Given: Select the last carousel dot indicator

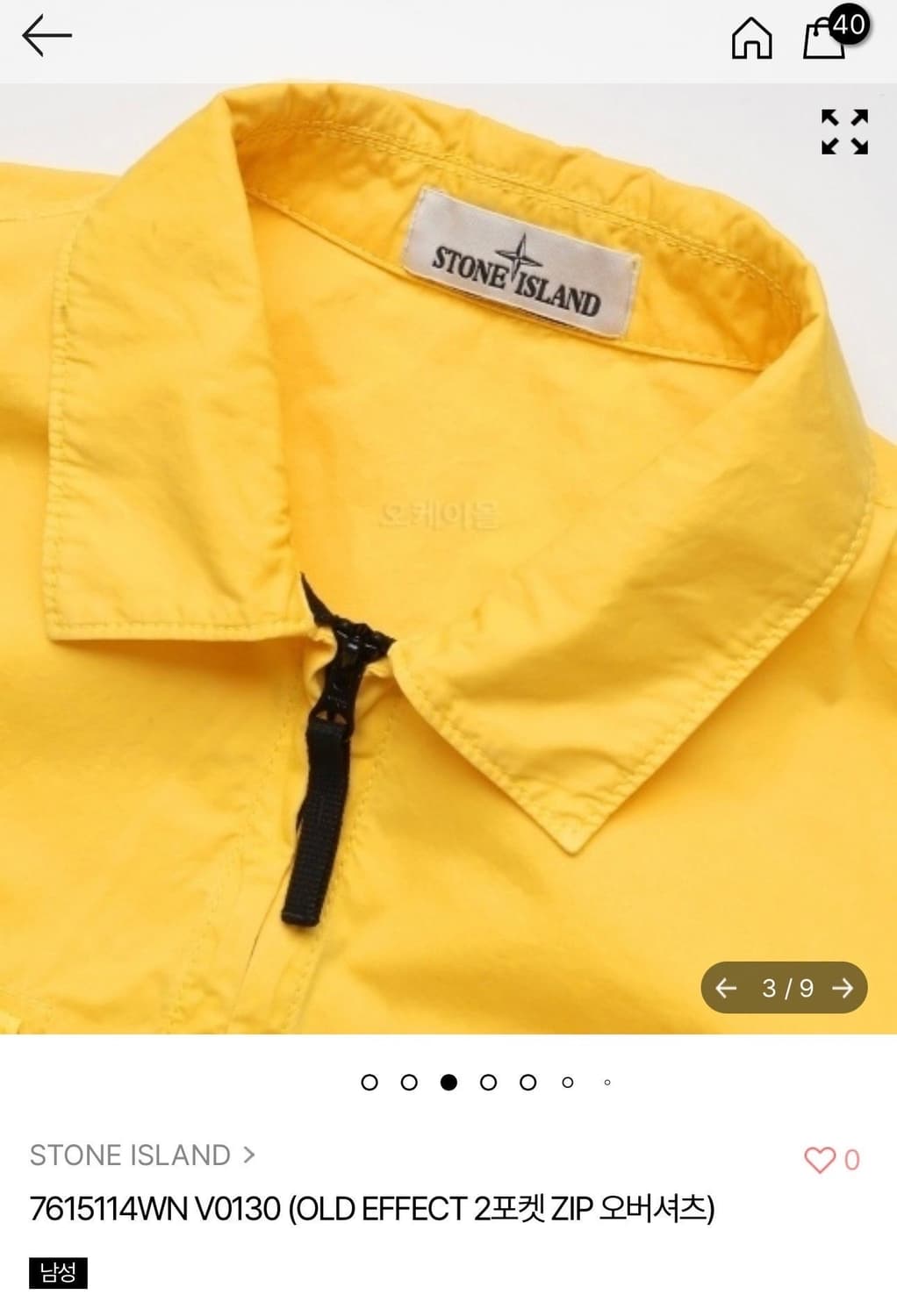Looking at the screenshot, I should click(x=606, y=1084).
